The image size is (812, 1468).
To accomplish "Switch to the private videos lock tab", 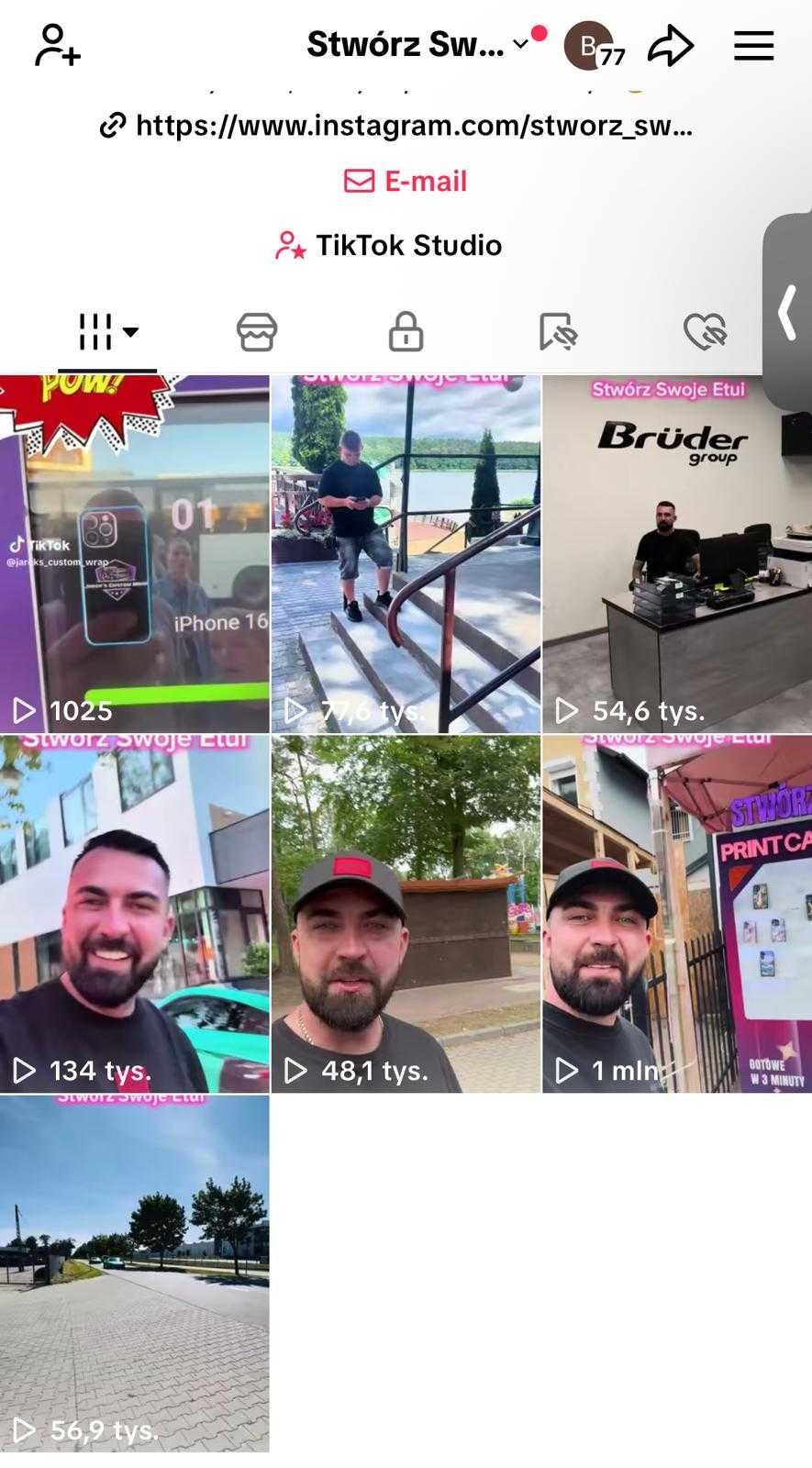I will [406, 332].
